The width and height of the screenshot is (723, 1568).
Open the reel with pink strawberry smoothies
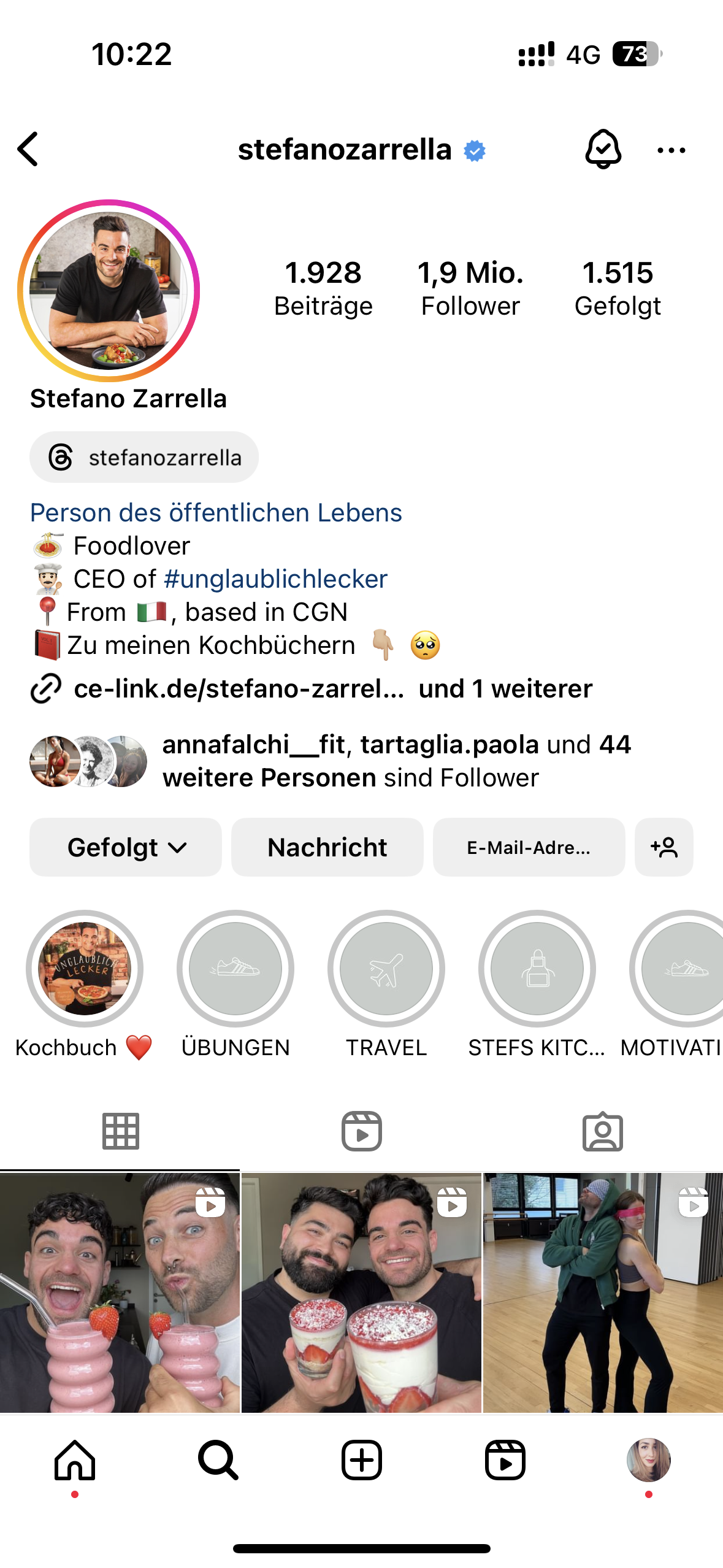point(120,1293)
